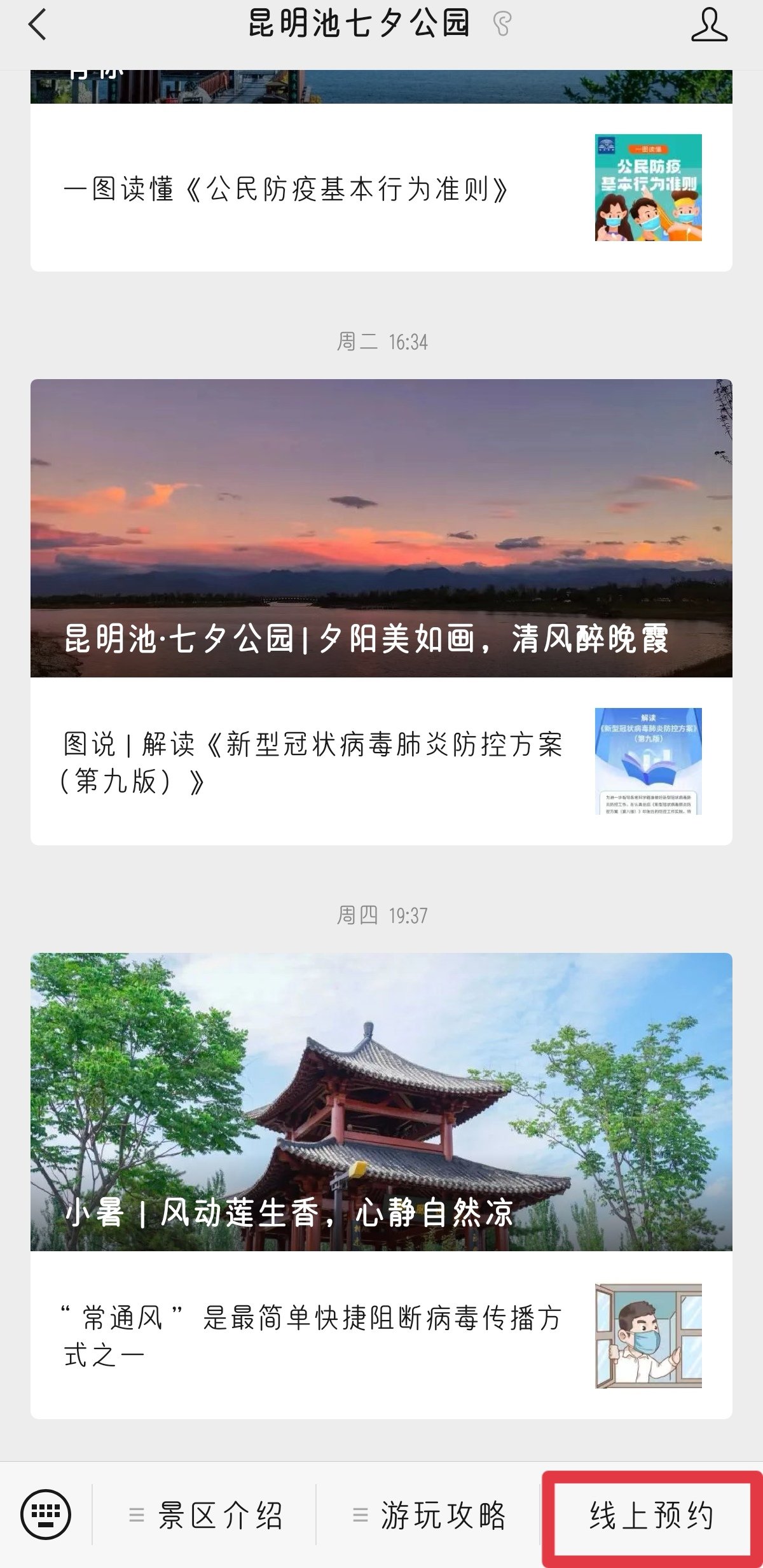The width and height of the screenshot is (763, 1568).
Task: Switch to keyboard input mode
Action: pos(46,1514)
